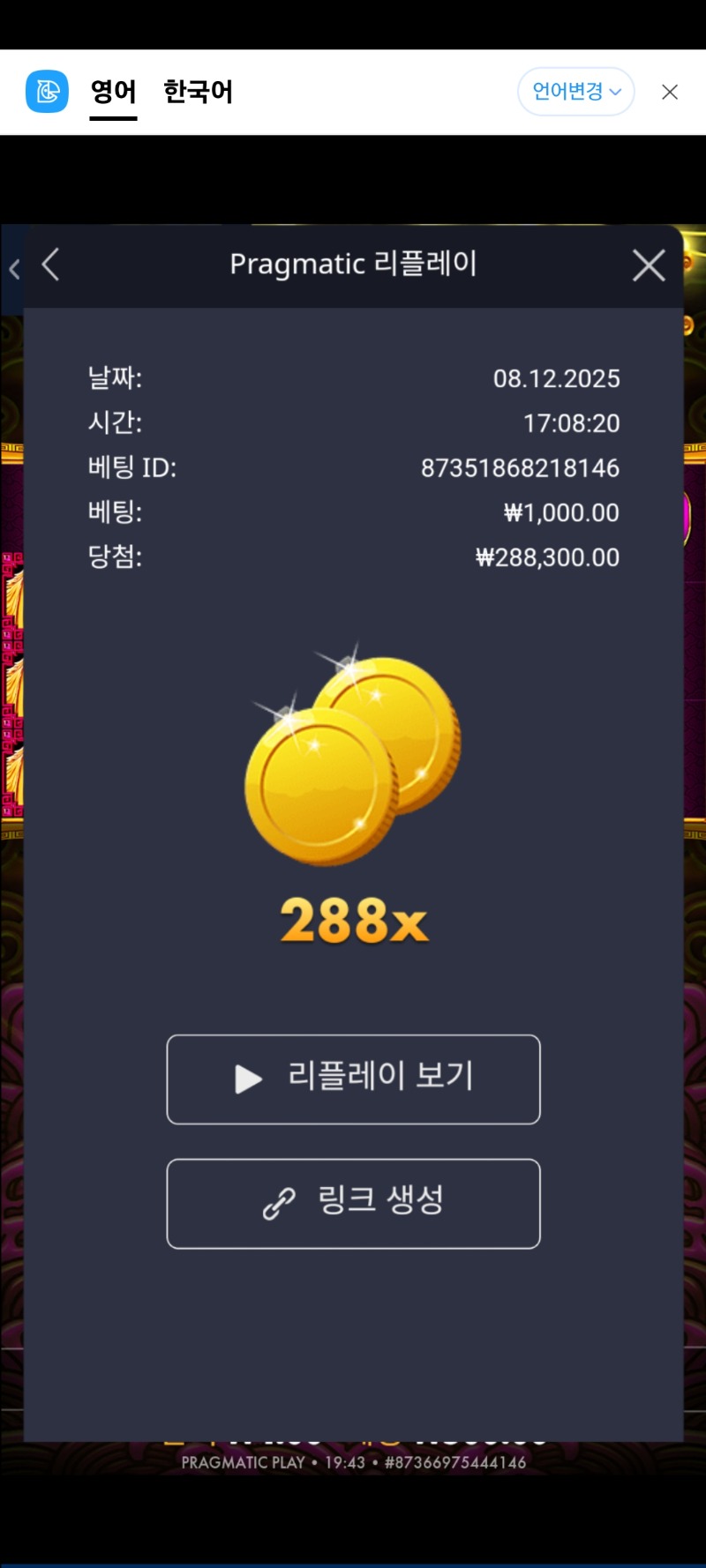Screen dimensions: 706x1568
Task: Click the play triangle icon on replay button
Action: pyautogui.click(x=247, y=1079)
